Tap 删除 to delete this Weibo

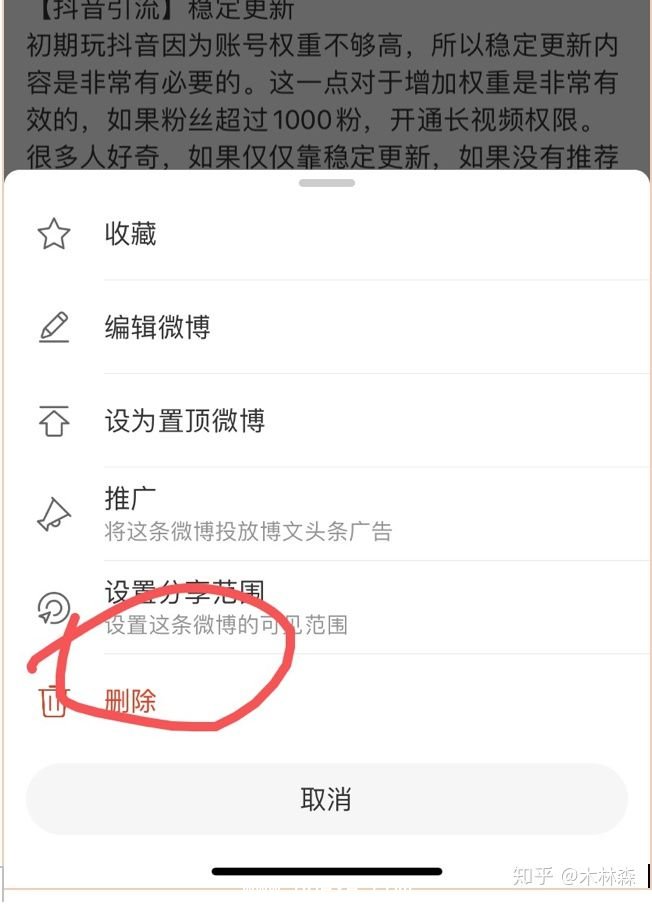pyautogui.click(x=131, y=701)
